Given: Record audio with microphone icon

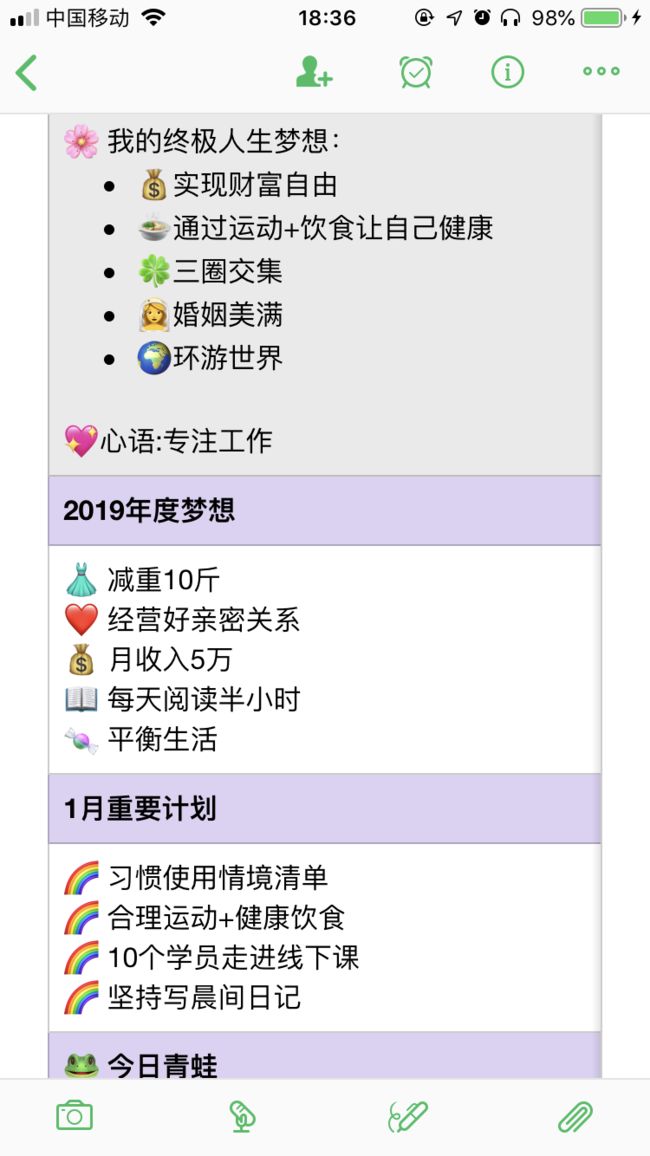Looking at the screenshot, I should click(241, 1116).
